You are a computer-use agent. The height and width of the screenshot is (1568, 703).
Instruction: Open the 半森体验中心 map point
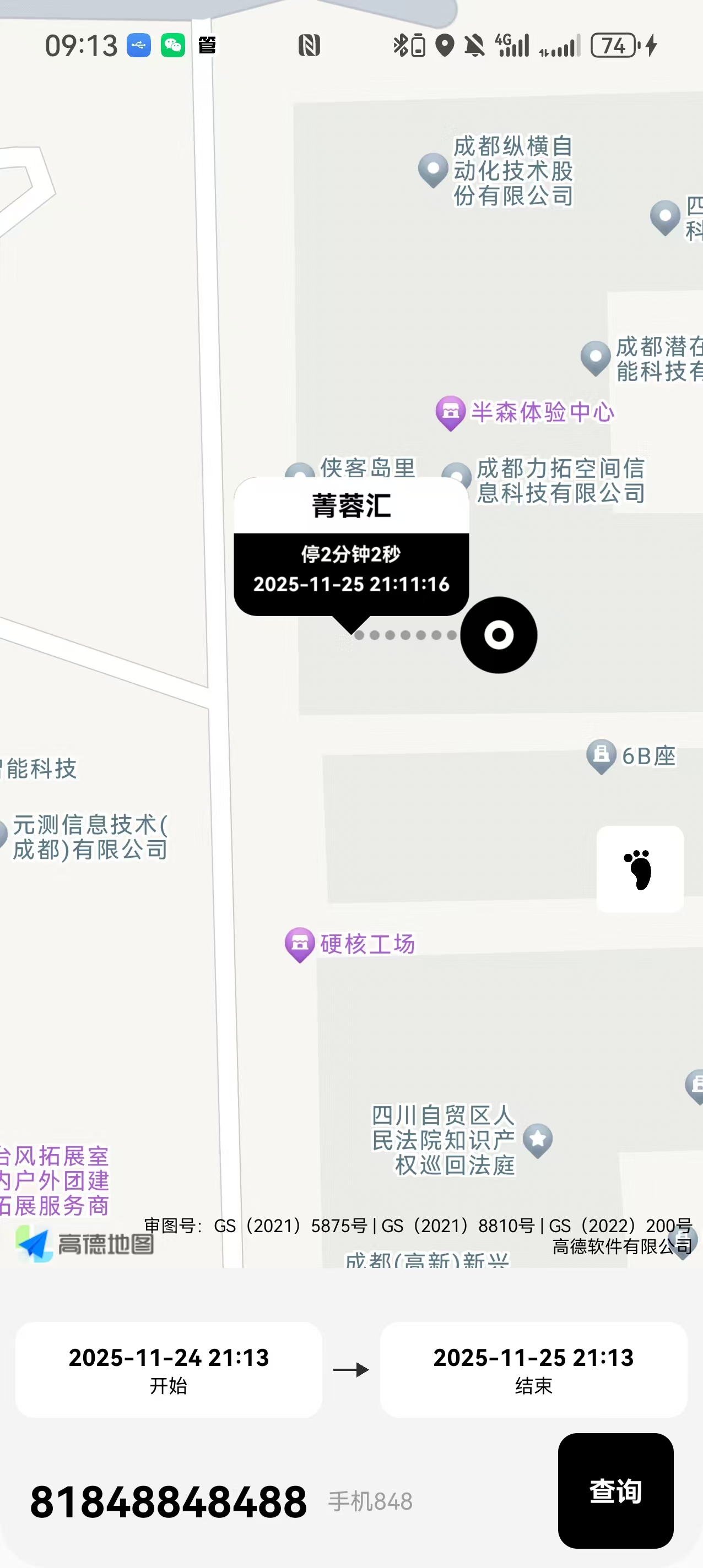click(451, 413)
